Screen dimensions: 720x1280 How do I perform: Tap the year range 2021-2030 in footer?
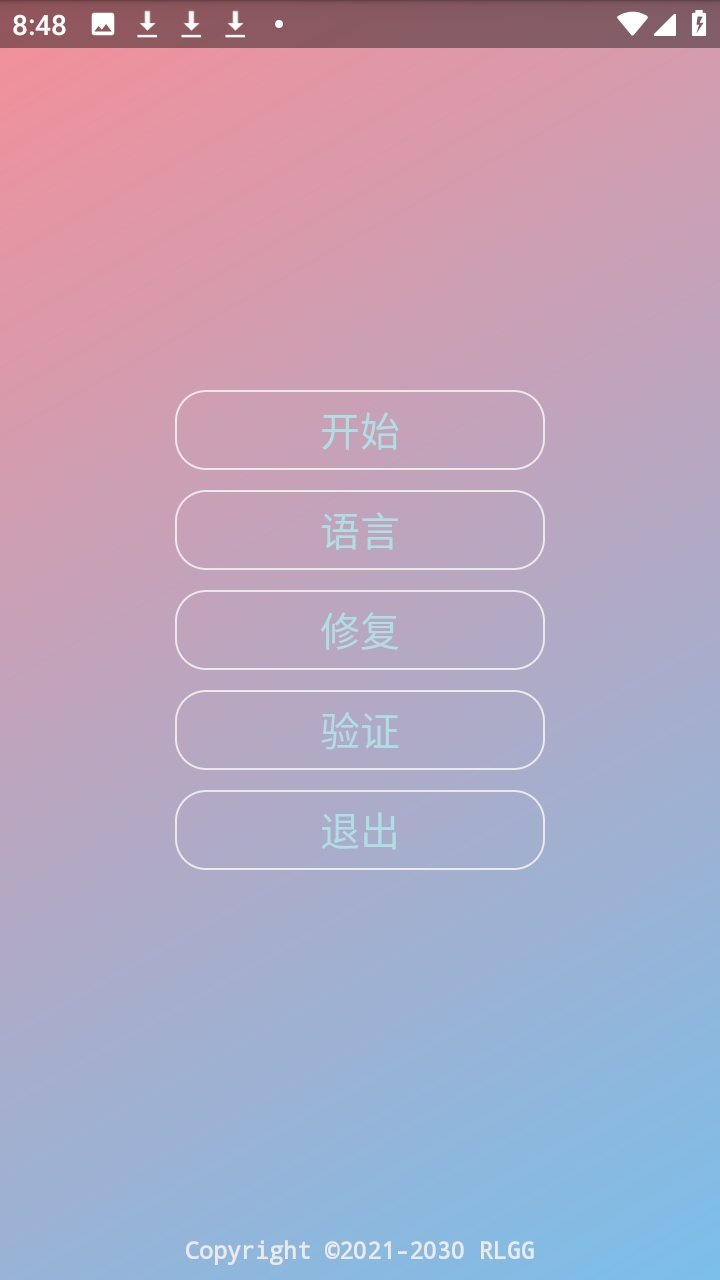[x=390, y=1250]
